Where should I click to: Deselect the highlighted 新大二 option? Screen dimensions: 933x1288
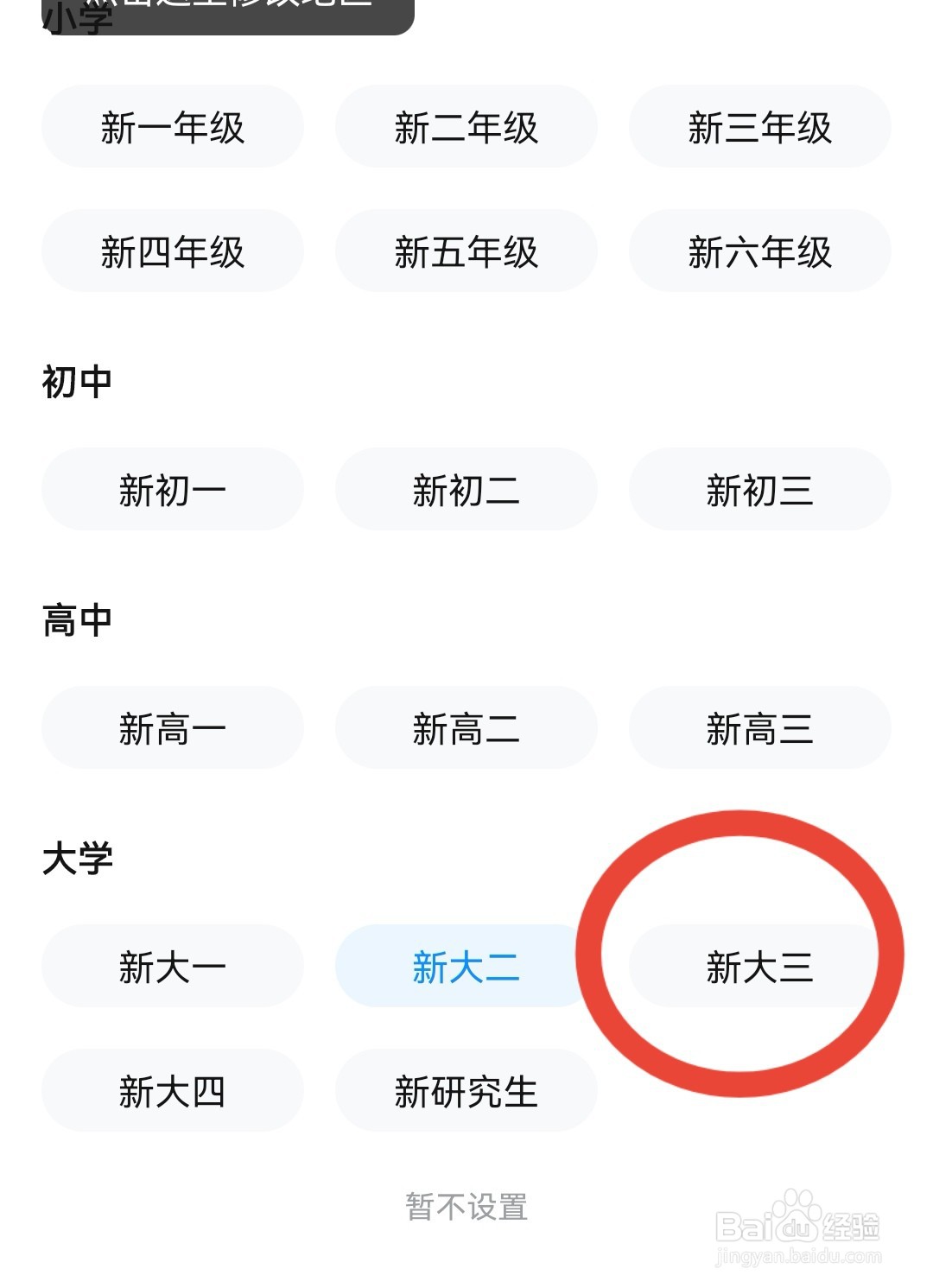466,966
